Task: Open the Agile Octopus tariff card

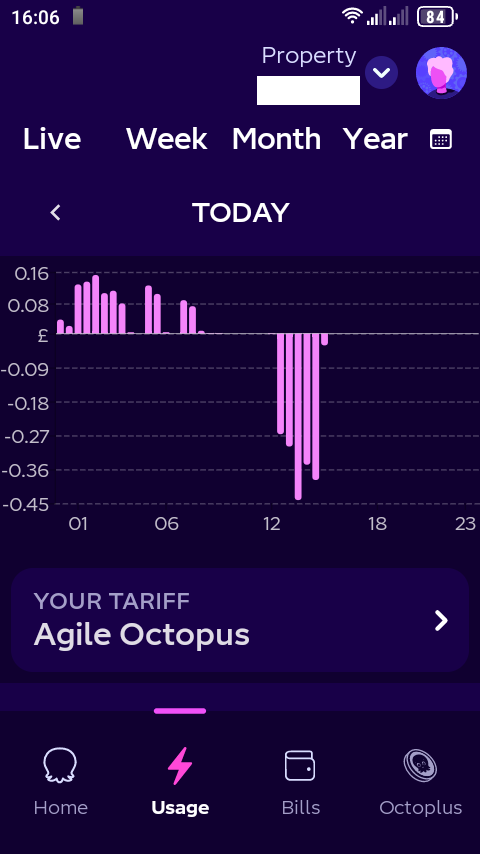Action: pos(240,620)
